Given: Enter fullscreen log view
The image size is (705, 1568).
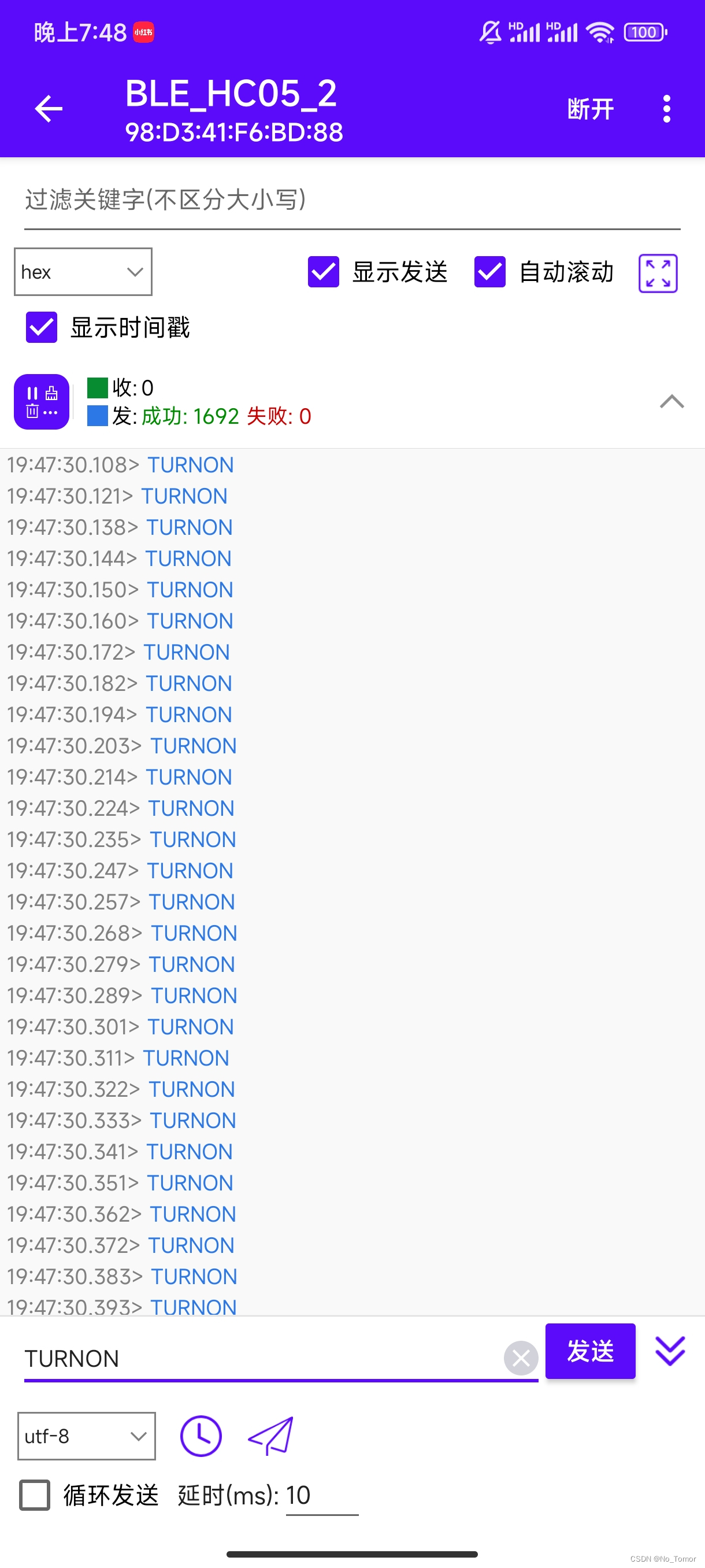Looking at the screenshot, I should coord(658,273).
